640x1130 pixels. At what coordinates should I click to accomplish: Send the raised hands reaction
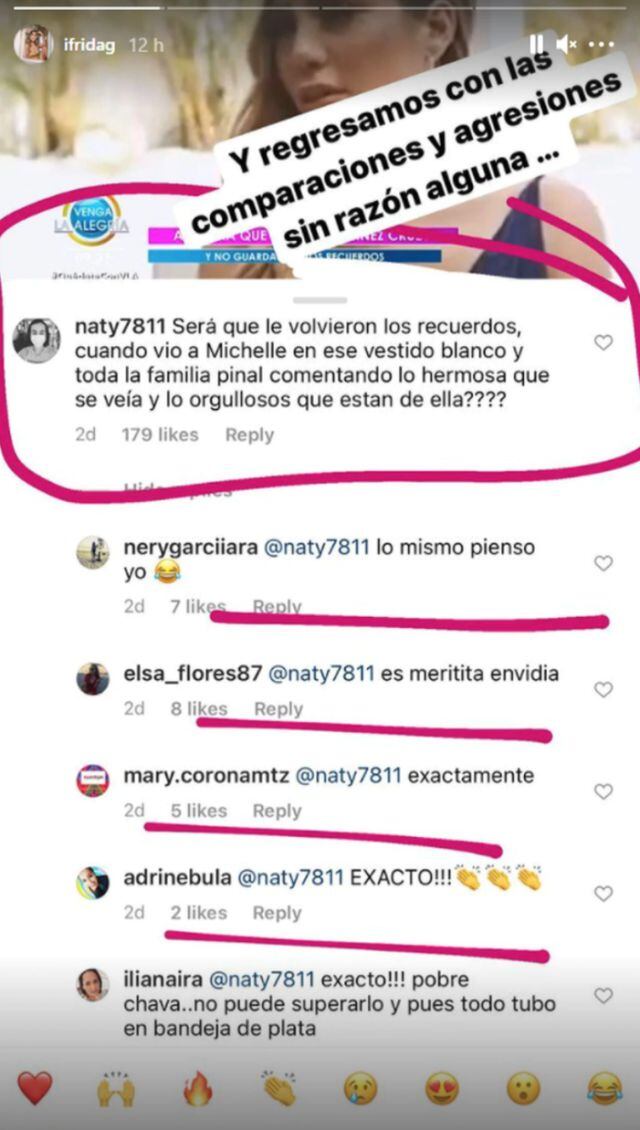click(116, 1088)
